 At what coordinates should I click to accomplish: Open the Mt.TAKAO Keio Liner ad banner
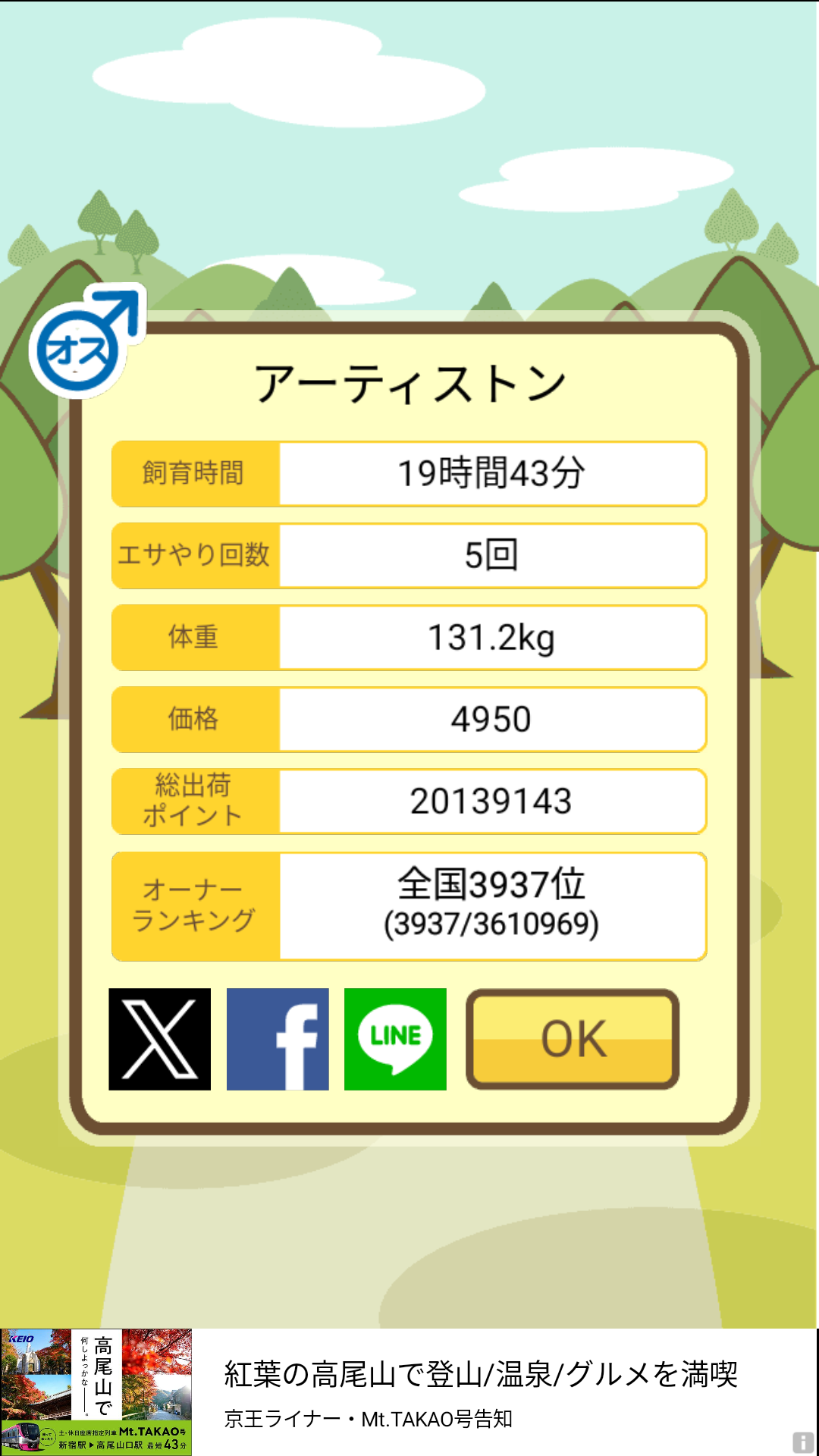409,1392
